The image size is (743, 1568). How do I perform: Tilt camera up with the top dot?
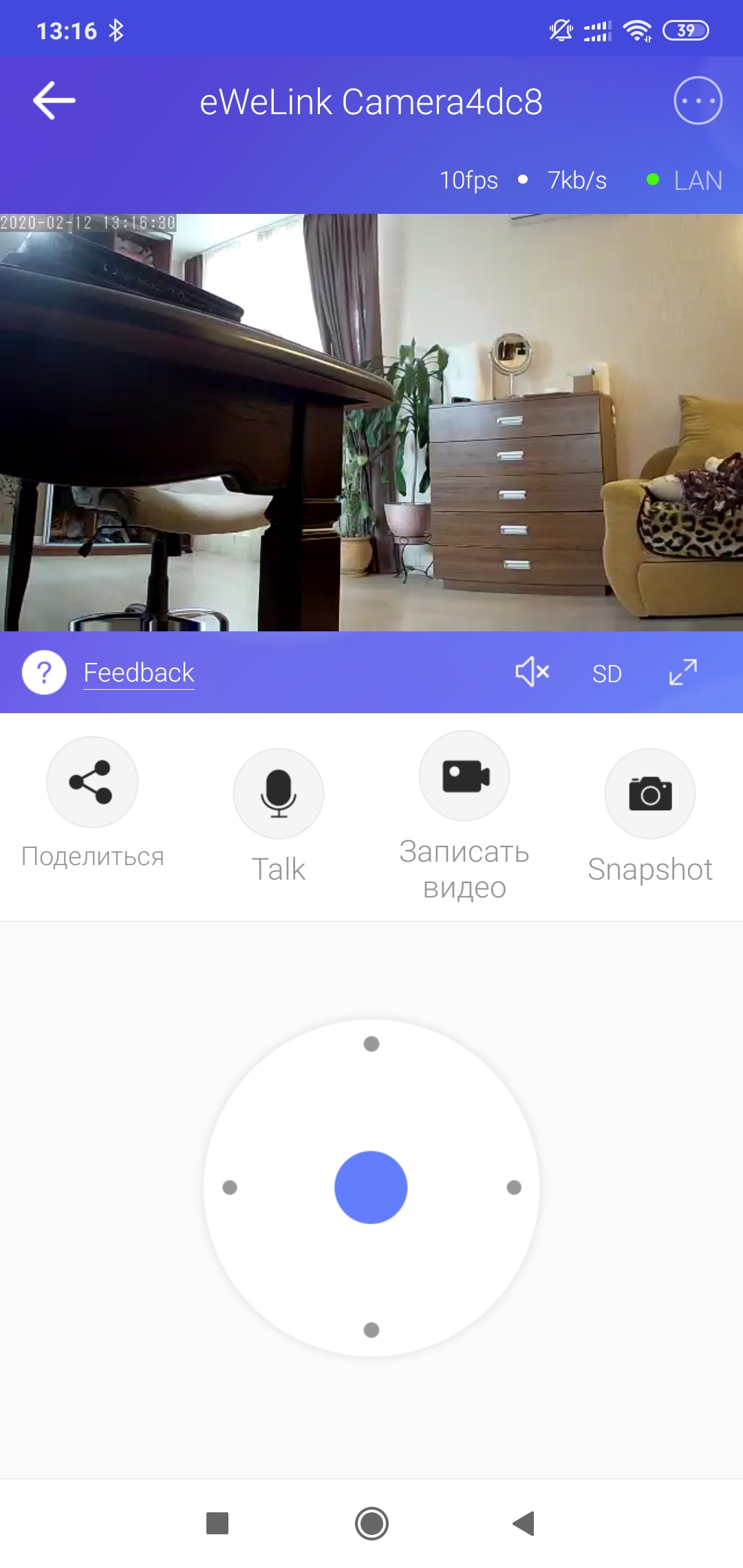(371, 1044)
